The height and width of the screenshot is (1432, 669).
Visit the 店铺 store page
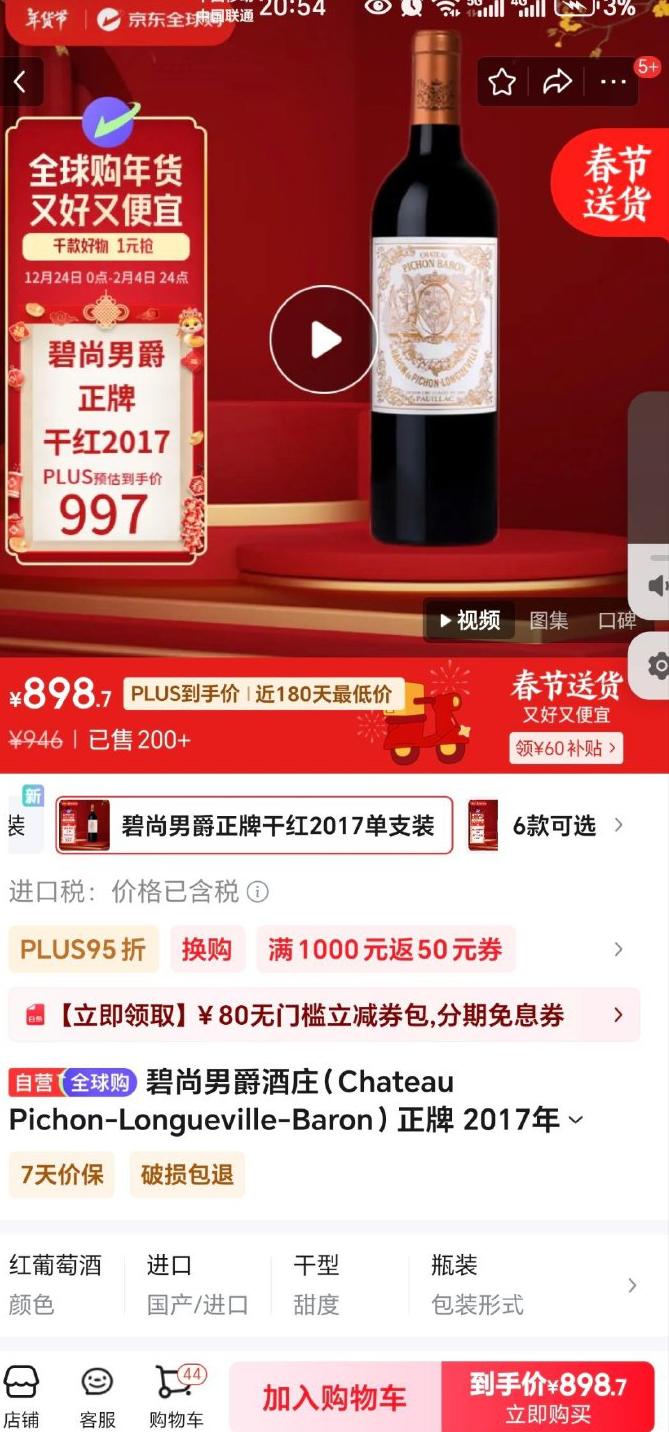[x=20, y=1395]
